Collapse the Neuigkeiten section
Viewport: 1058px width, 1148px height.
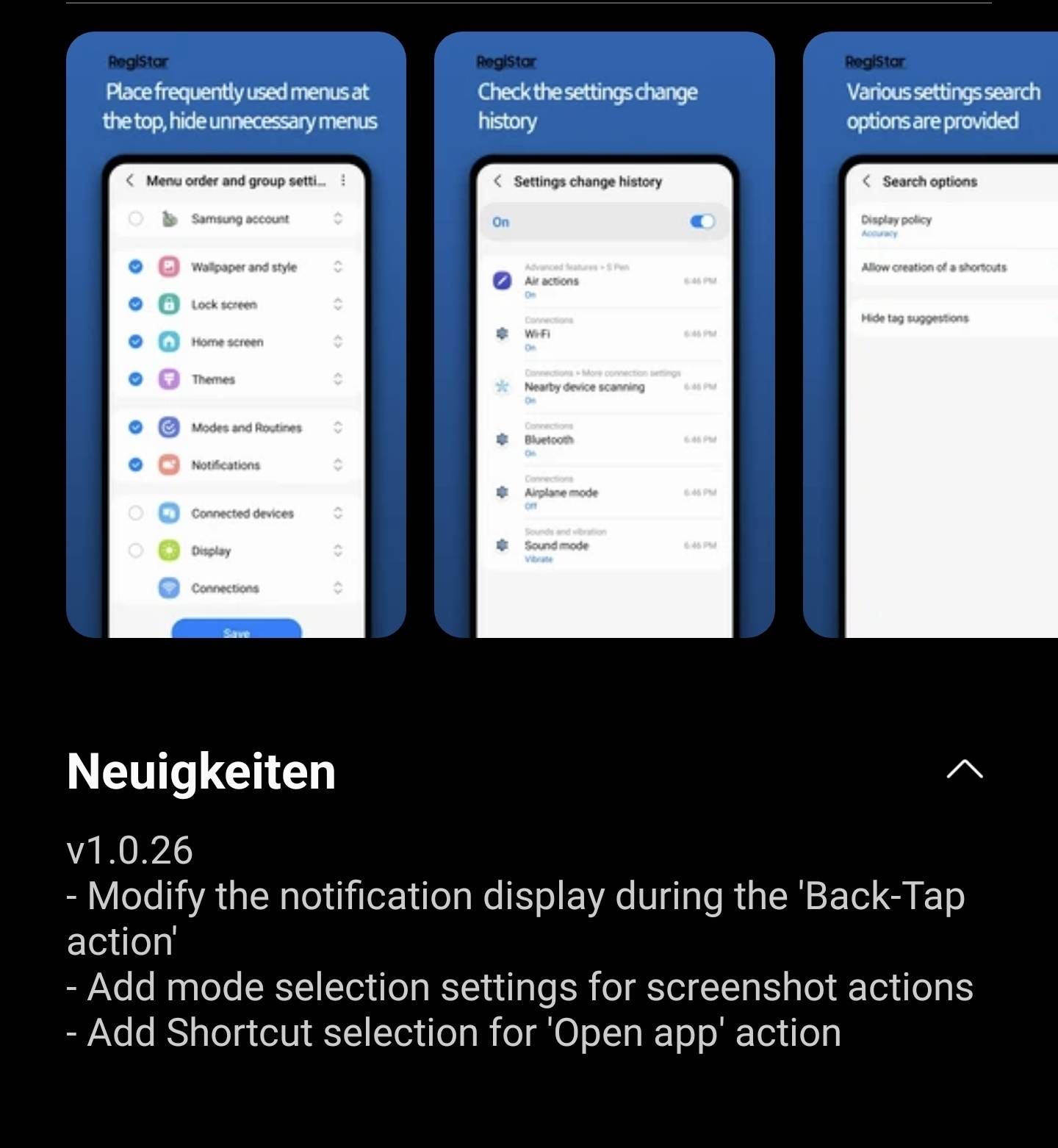964,769
